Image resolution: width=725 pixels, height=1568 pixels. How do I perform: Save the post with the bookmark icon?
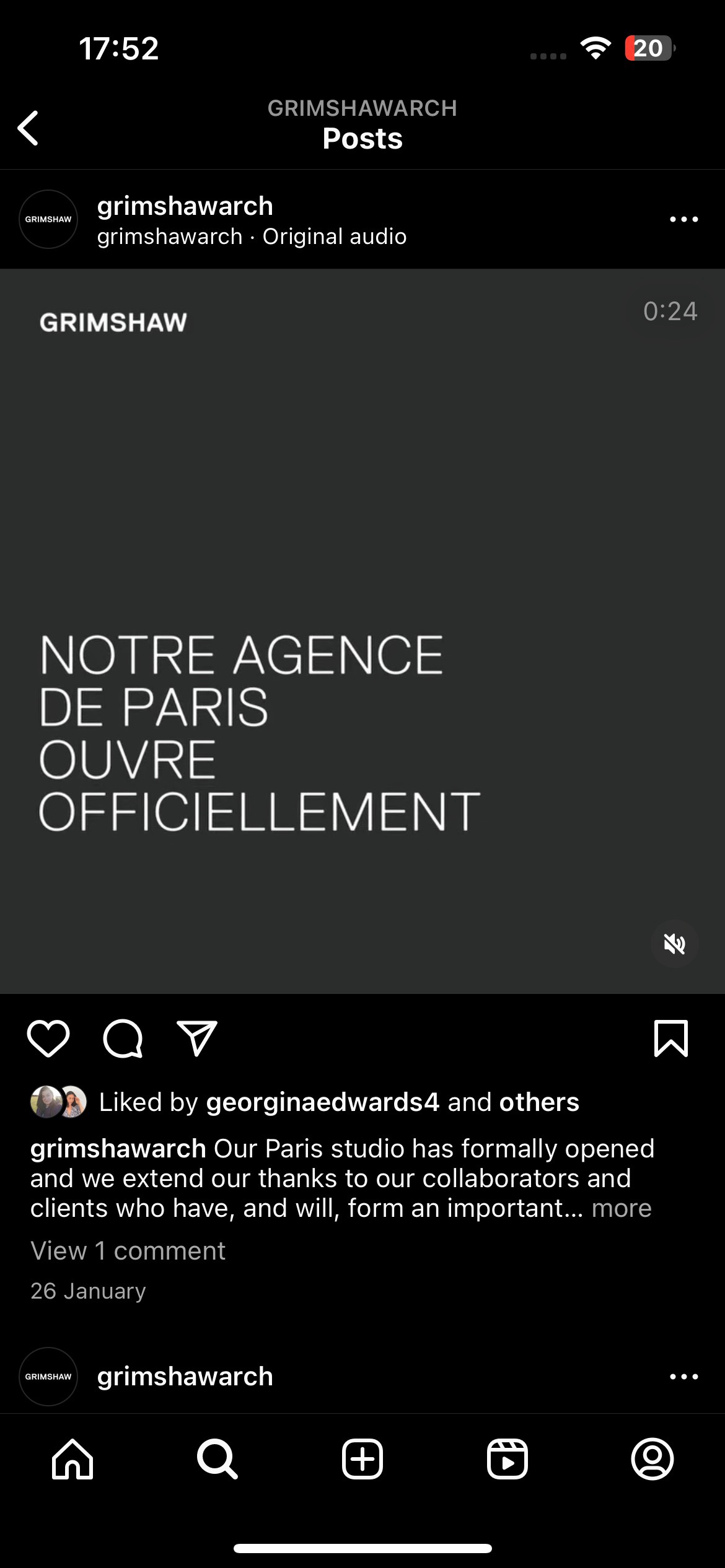coord(670,1039)
